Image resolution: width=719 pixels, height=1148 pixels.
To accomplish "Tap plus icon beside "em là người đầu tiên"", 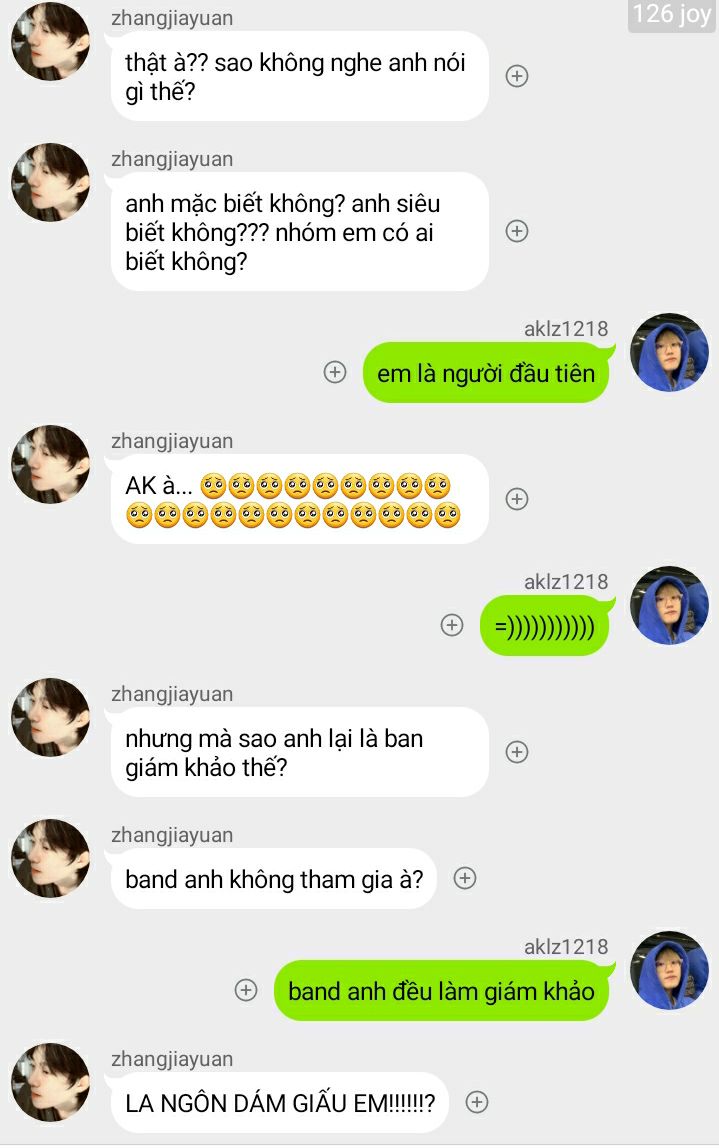I will (335, 372).
